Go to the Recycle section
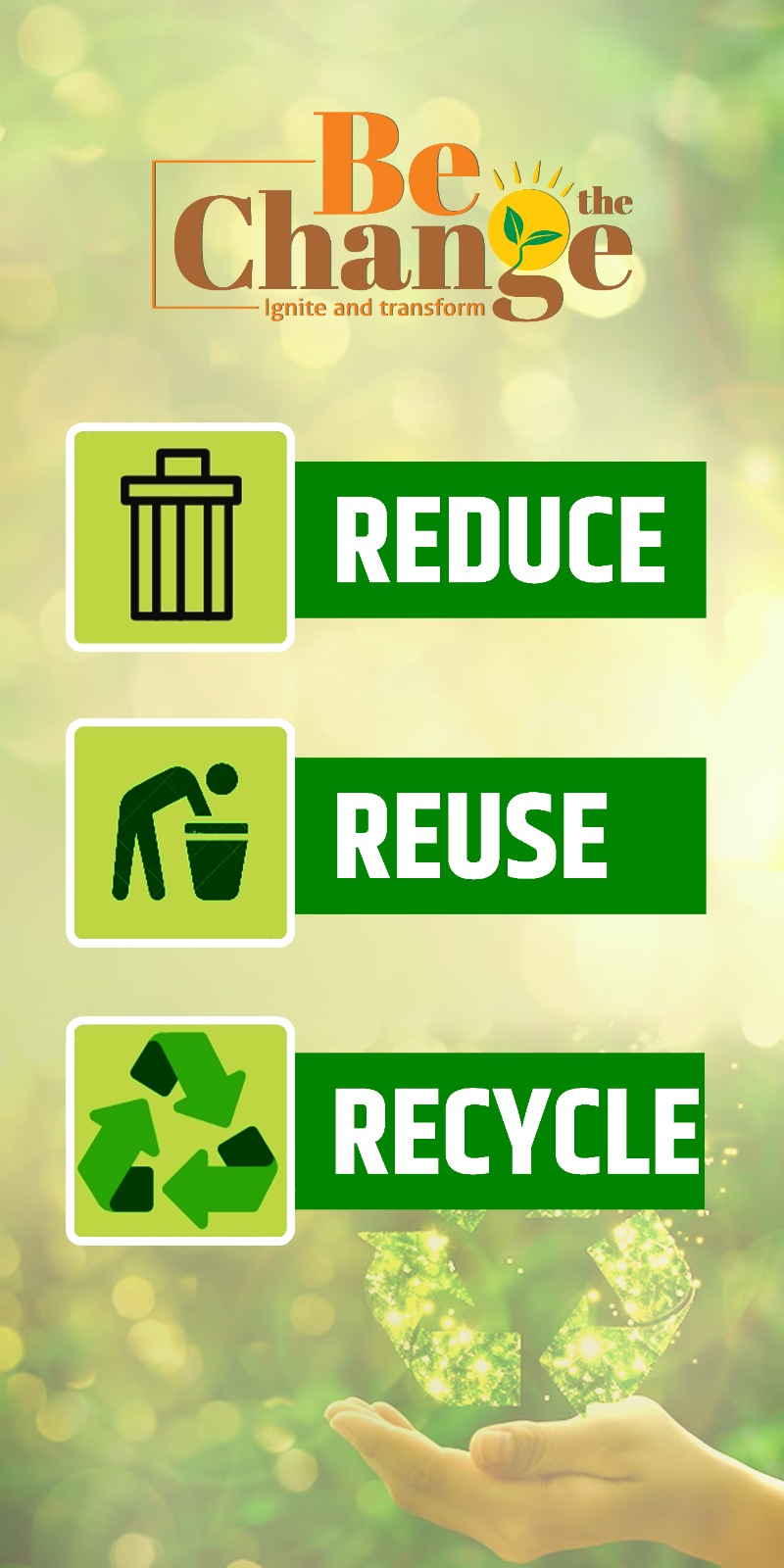The height and width of the screenshot is (1568, 784). pos(500,1131)
